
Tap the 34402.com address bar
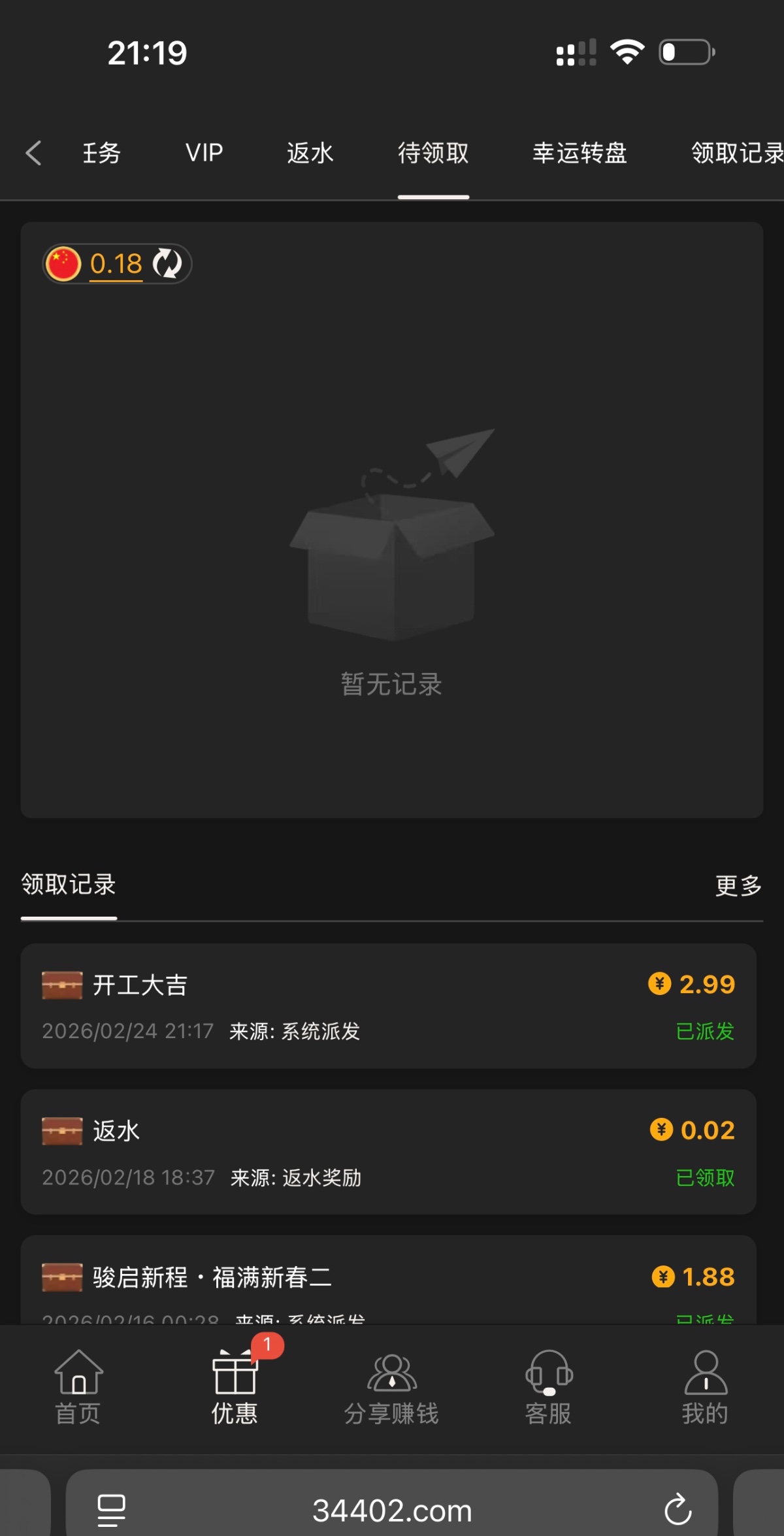click(x=392, y=1510)
